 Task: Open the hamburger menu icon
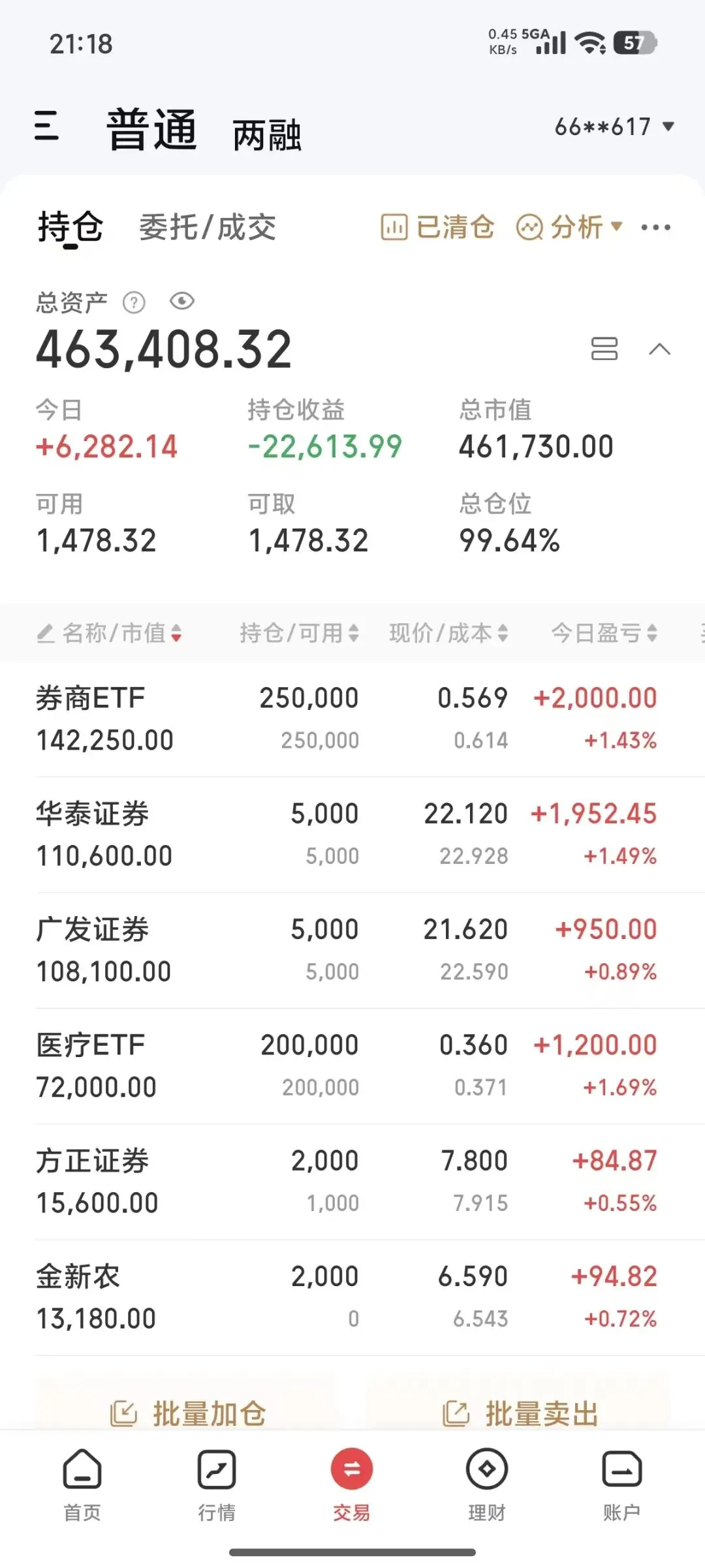coord(46,125)
